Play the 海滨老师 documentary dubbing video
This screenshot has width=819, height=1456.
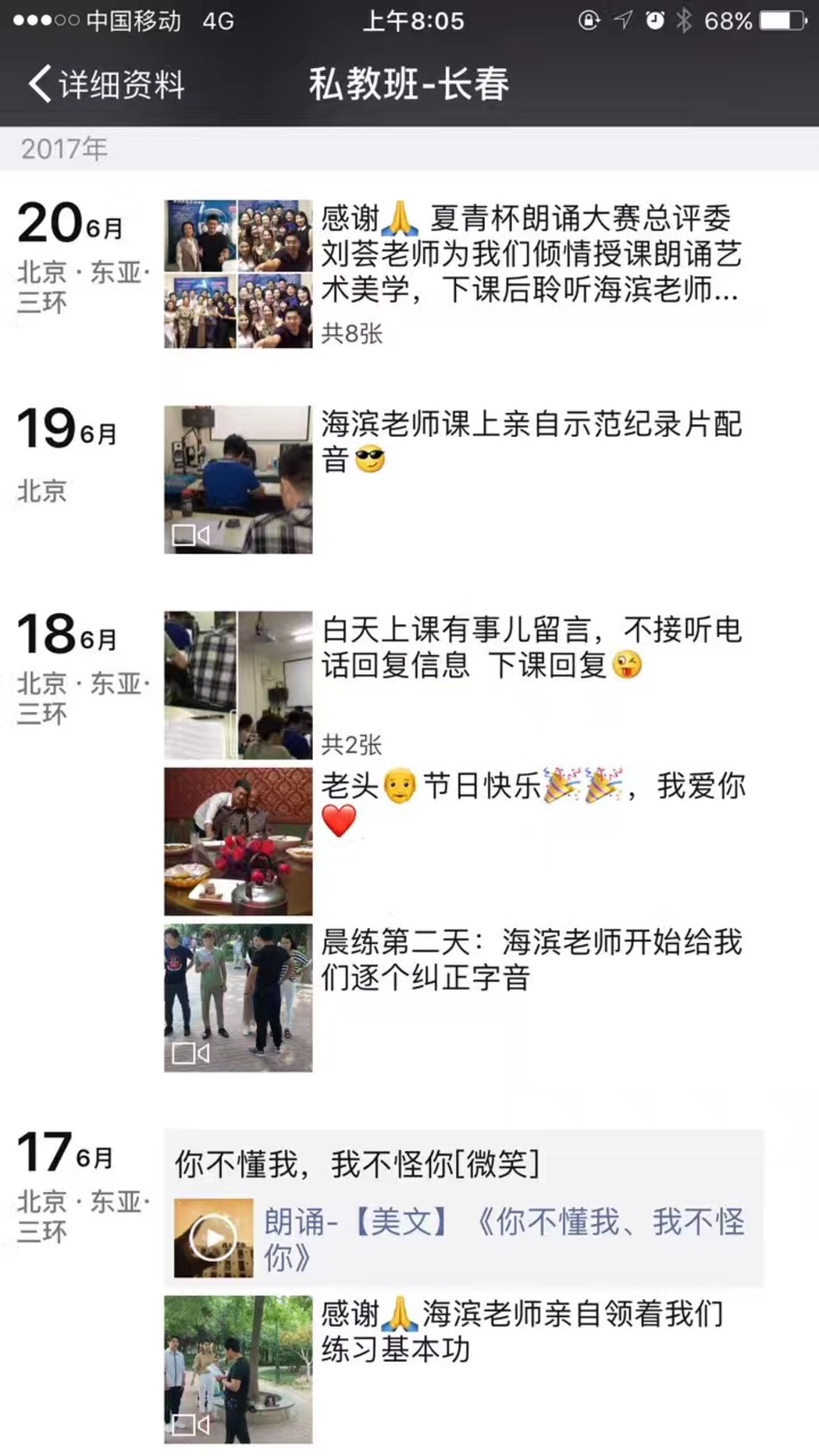(x=238, y=479)
